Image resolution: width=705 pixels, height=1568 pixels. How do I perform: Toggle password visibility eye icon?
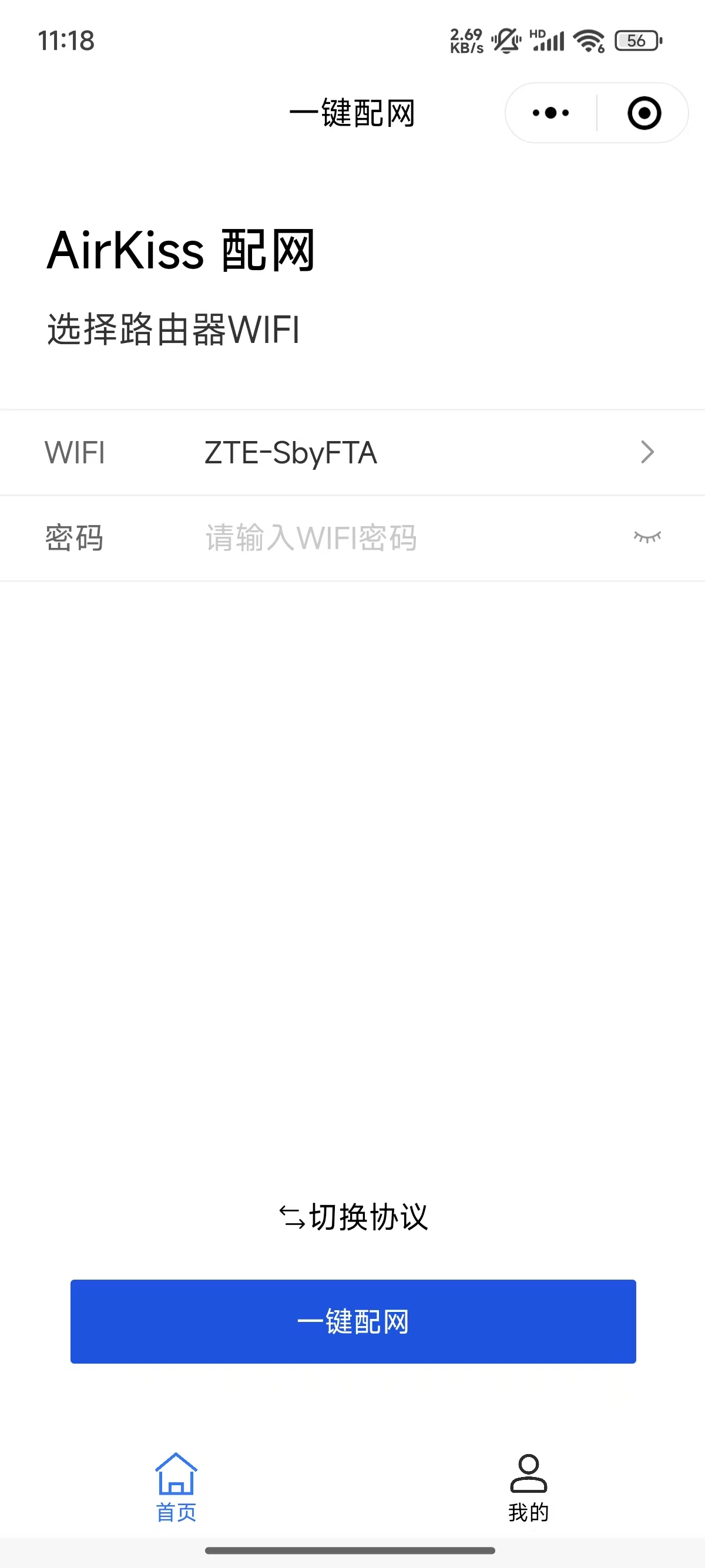(647, 537)
